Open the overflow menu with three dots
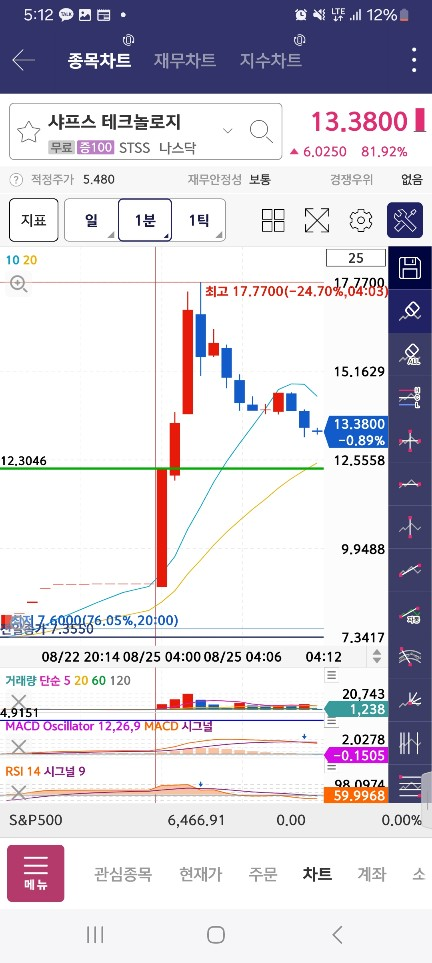Image resolution: width=432 pixels, height=963 pixels. tap(415, 60)
